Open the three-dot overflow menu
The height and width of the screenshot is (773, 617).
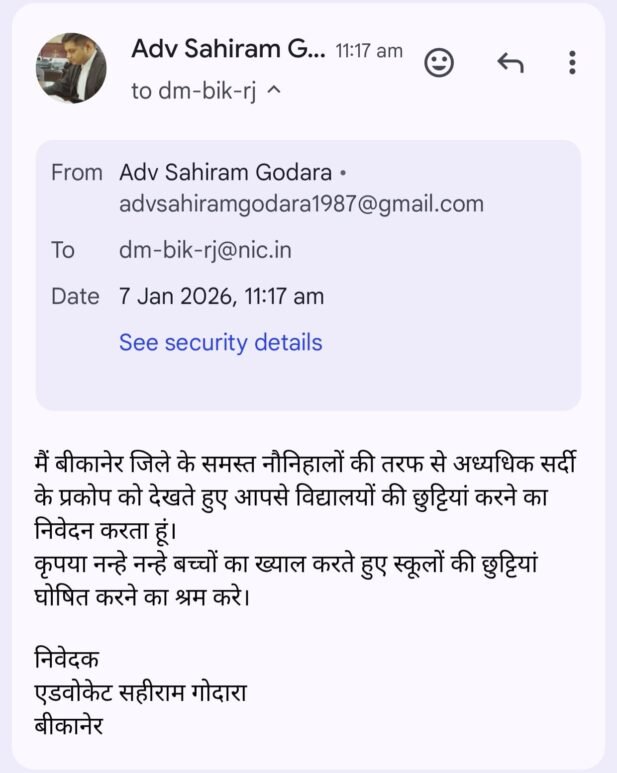[x=572, y=63]
